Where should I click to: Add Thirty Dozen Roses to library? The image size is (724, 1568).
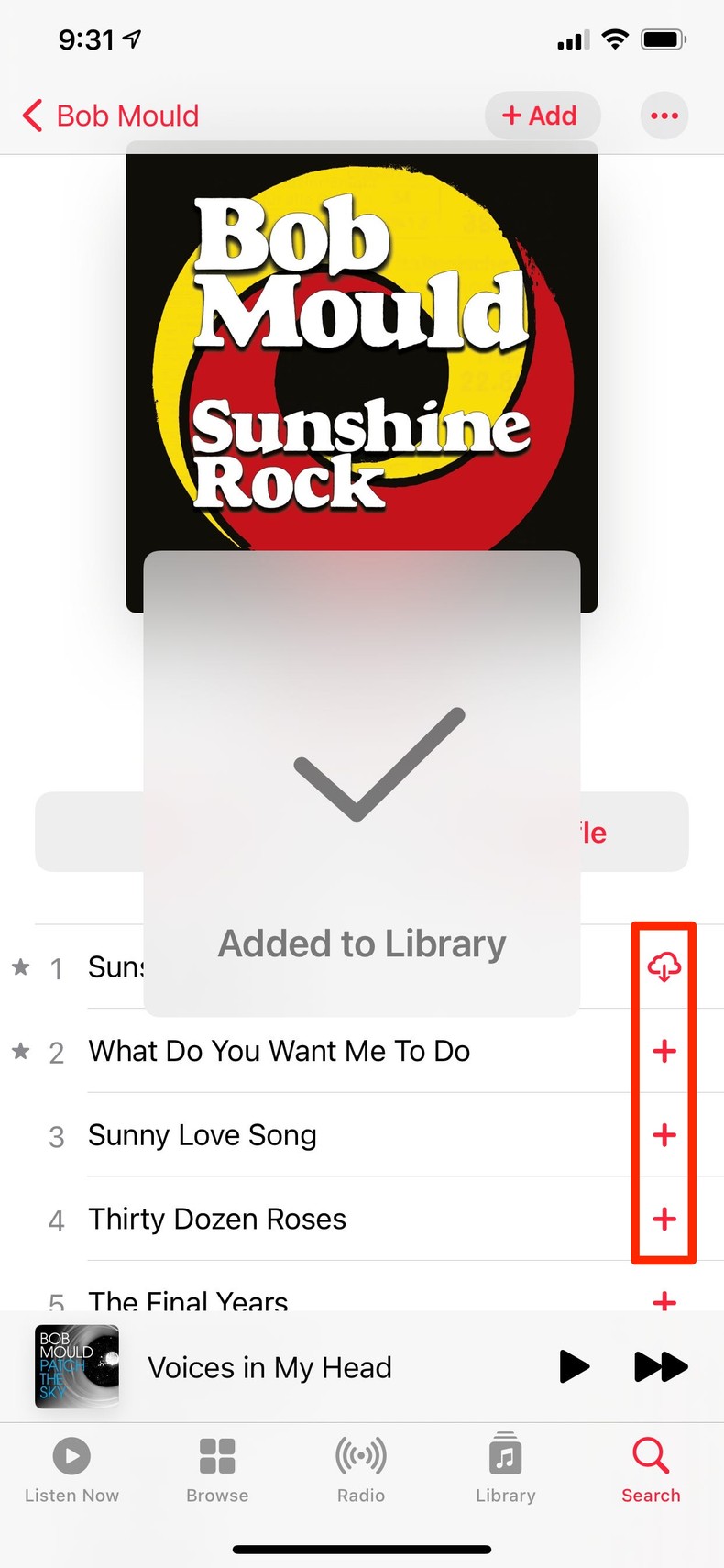coord(664,1220)
